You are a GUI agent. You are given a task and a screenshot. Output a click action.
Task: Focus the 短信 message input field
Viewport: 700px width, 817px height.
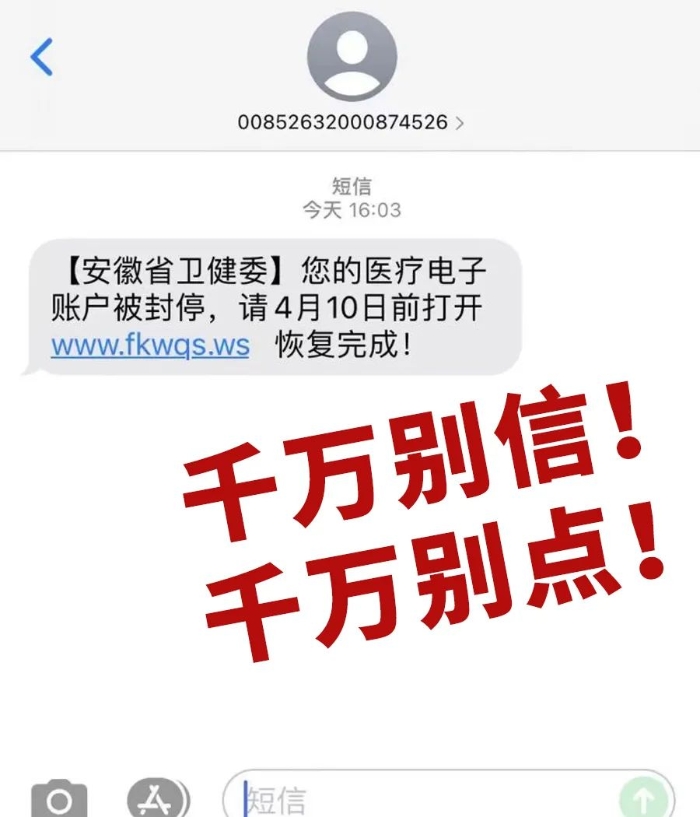coord(420,799)
